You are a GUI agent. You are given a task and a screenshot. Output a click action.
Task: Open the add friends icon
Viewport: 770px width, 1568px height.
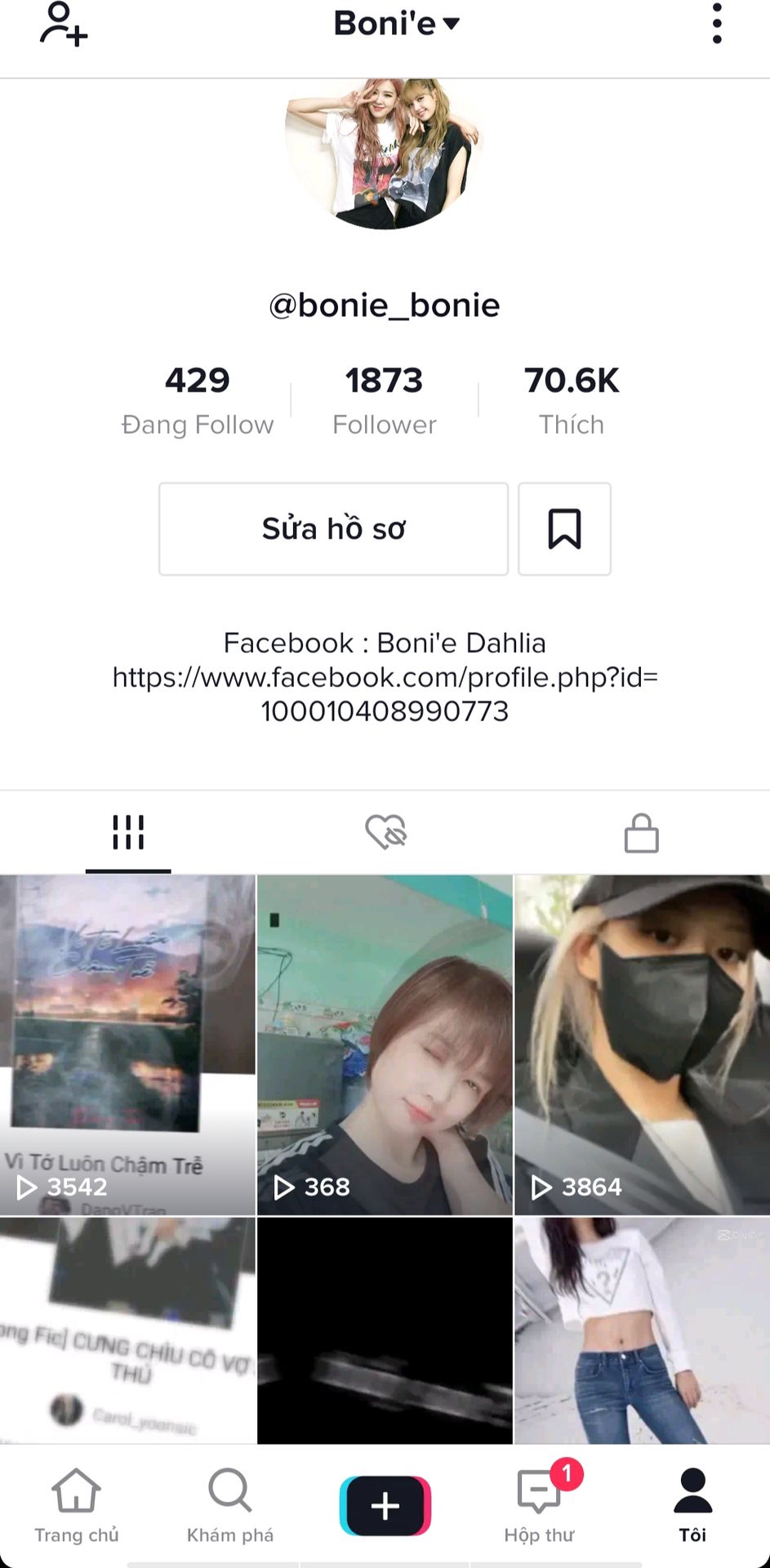[64, 24]
